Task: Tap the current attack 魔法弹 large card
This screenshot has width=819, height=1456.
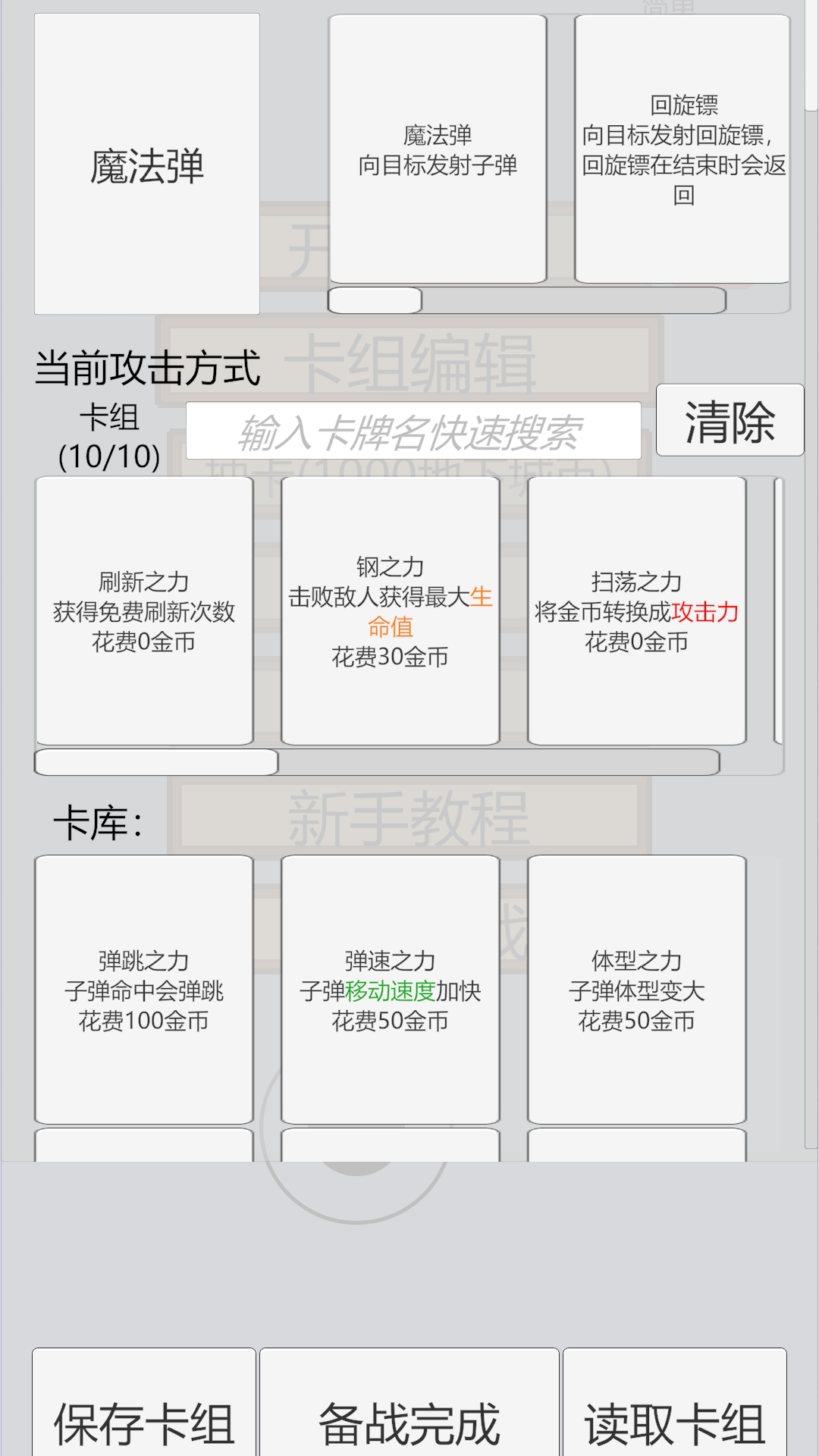Action: point(147,165)
